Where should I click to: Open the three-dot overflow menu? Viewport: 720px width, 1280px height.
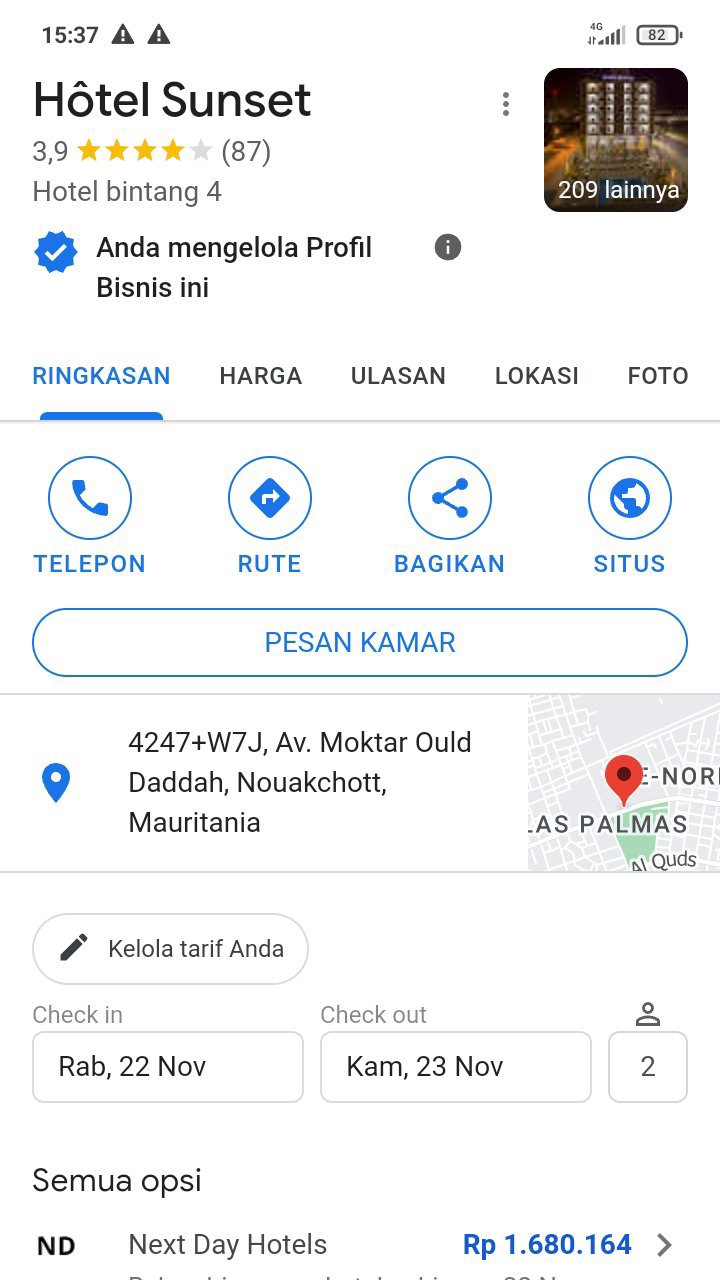point(506,104)
